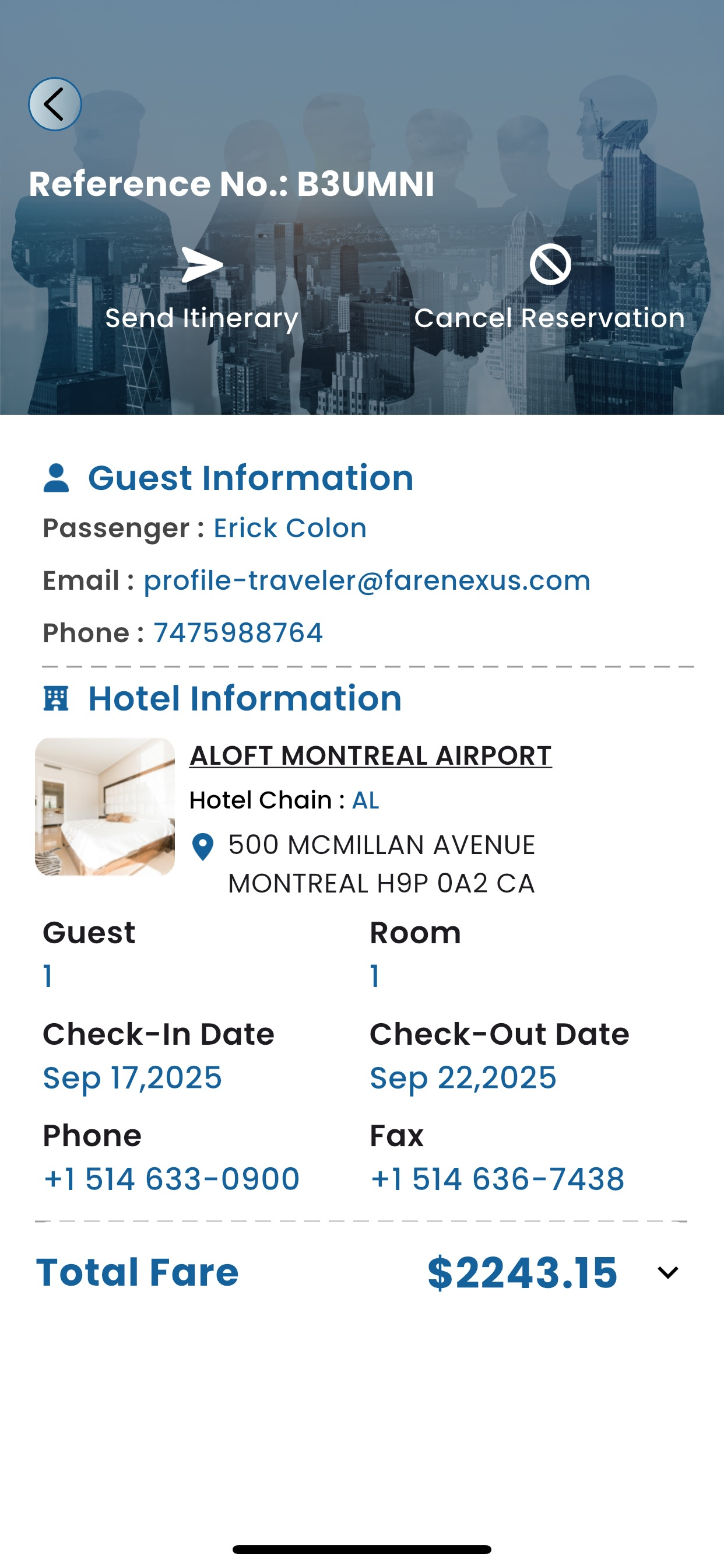Open the hotel room photo
The height and width of the screenshot is (1568, 724).
click(105, 807)
